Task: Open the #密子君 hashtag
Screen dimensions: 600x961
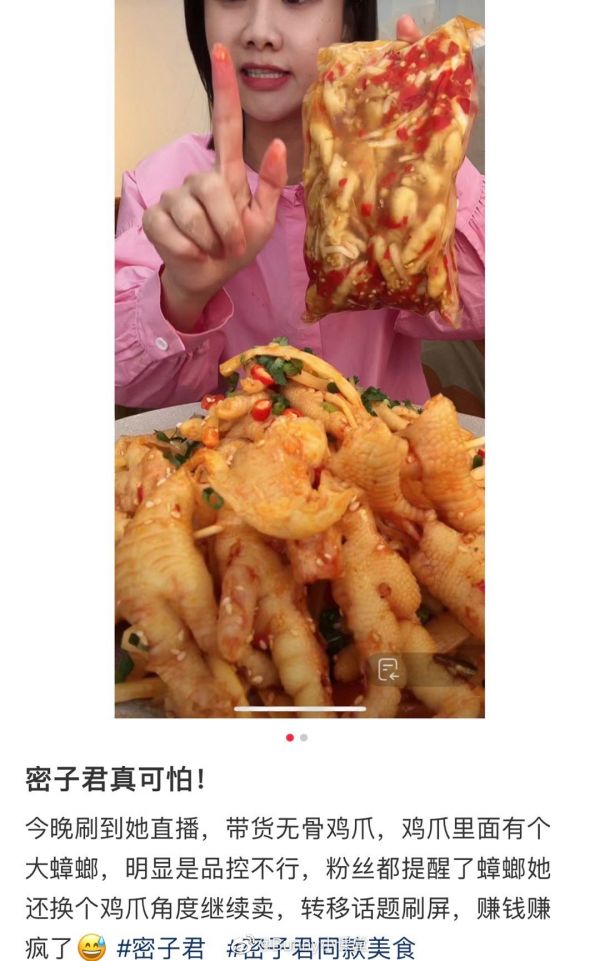Action: pos(161,948)
